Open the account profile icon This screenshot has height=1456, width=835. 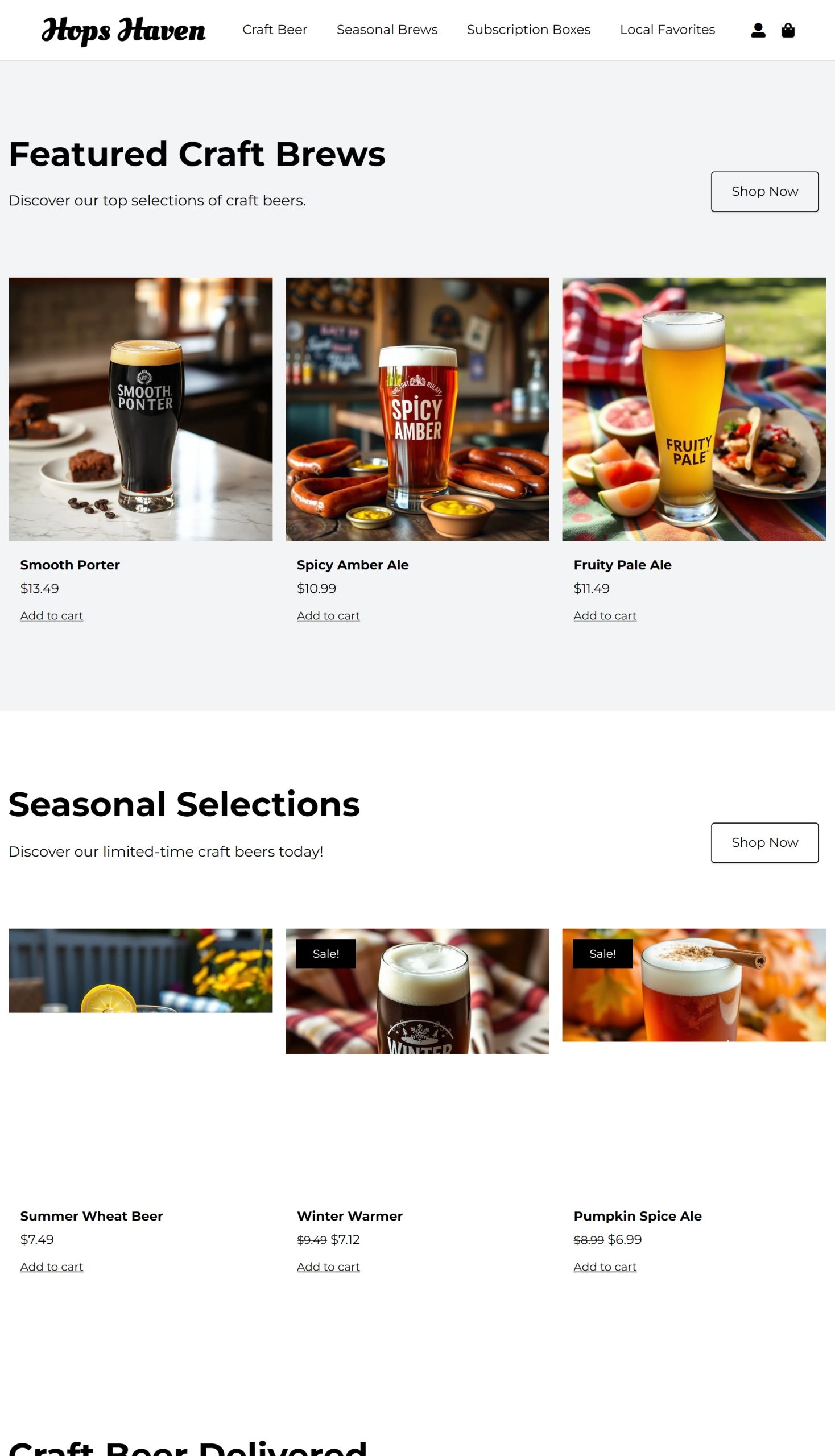coord(758,30)
